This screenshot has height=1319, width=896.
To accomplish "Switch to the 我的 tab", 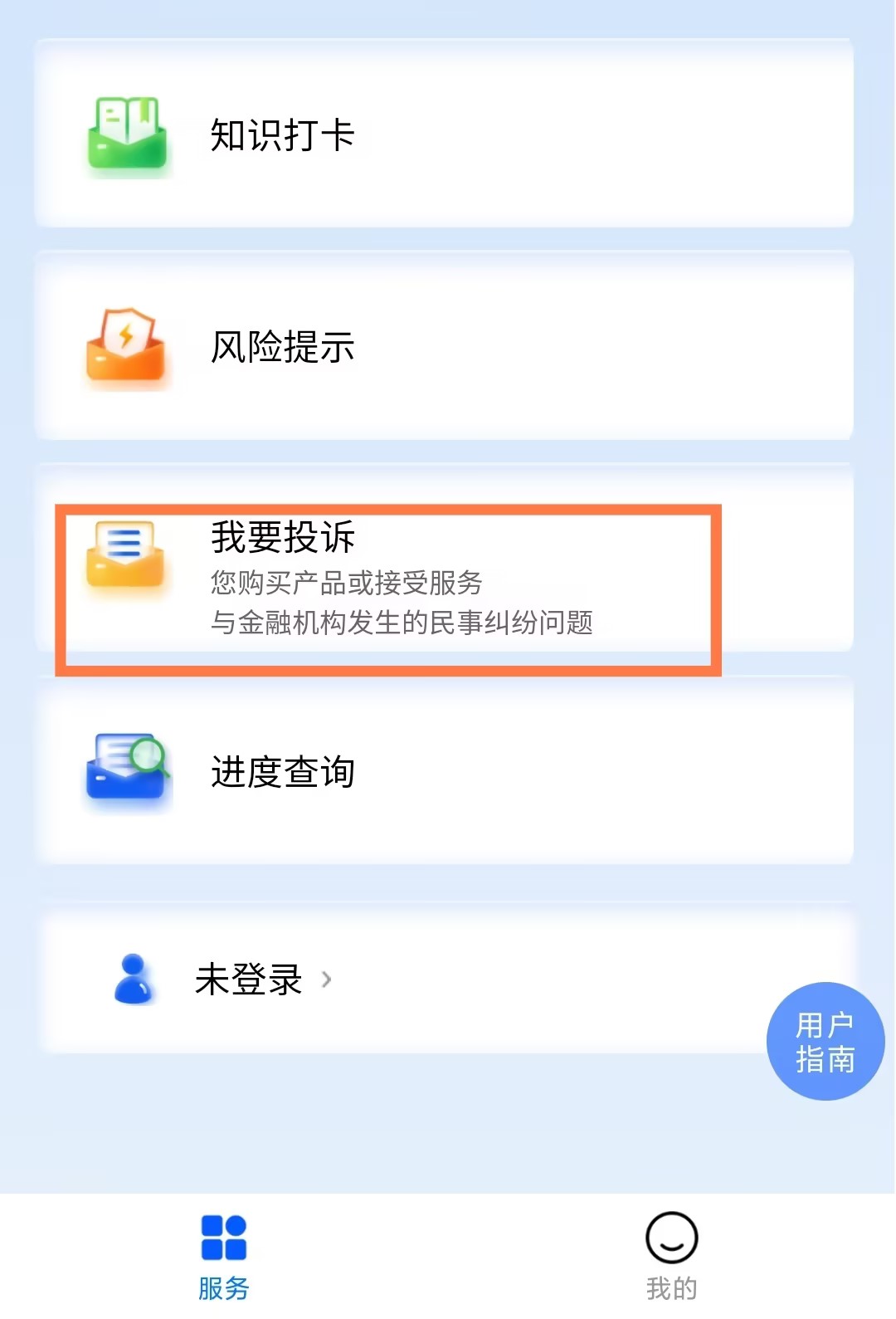I will (671, 1257).
